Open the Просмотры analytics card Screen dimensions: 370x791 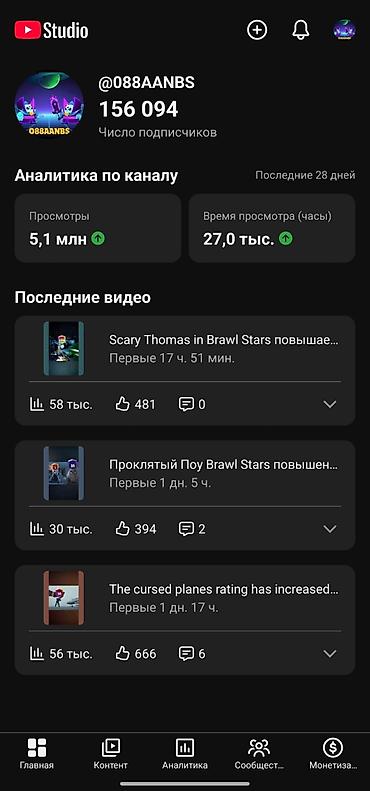pyautogui.click(x=97, y=228)
